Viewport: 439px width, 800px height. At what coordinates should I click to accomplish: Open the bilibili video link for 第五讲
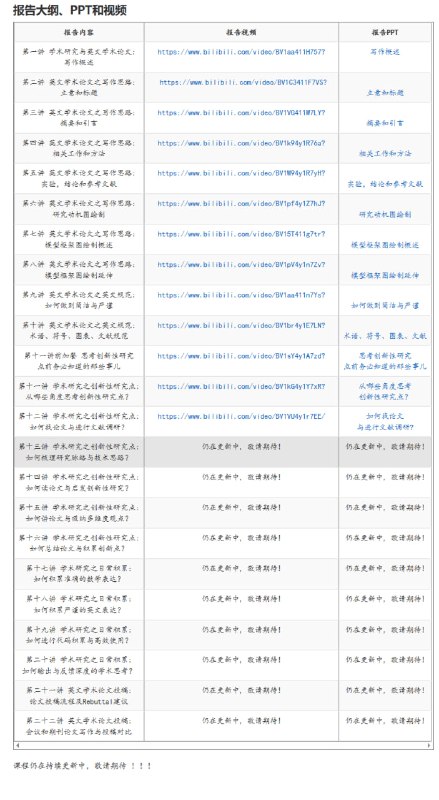(241, 173)
